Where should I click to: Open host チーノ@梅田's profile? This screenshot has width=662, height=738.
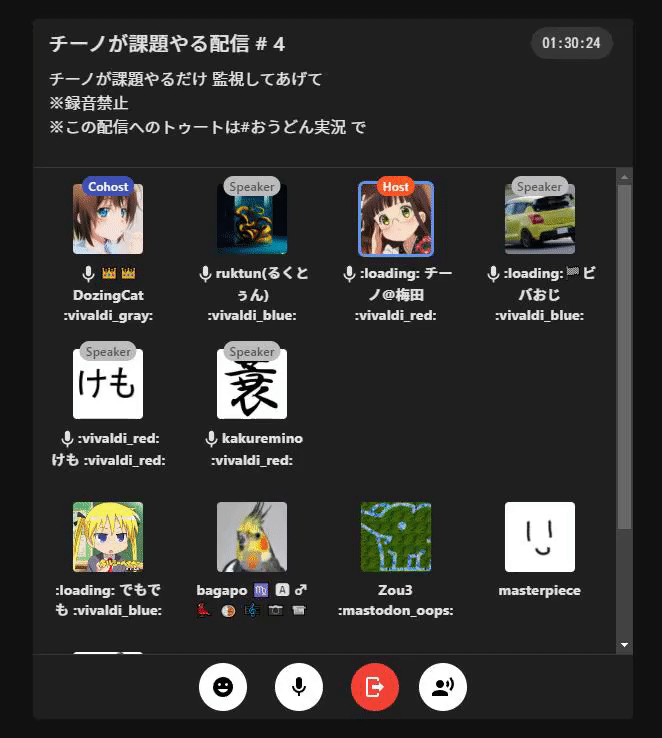pyautogui.click(x=396, y=219)
